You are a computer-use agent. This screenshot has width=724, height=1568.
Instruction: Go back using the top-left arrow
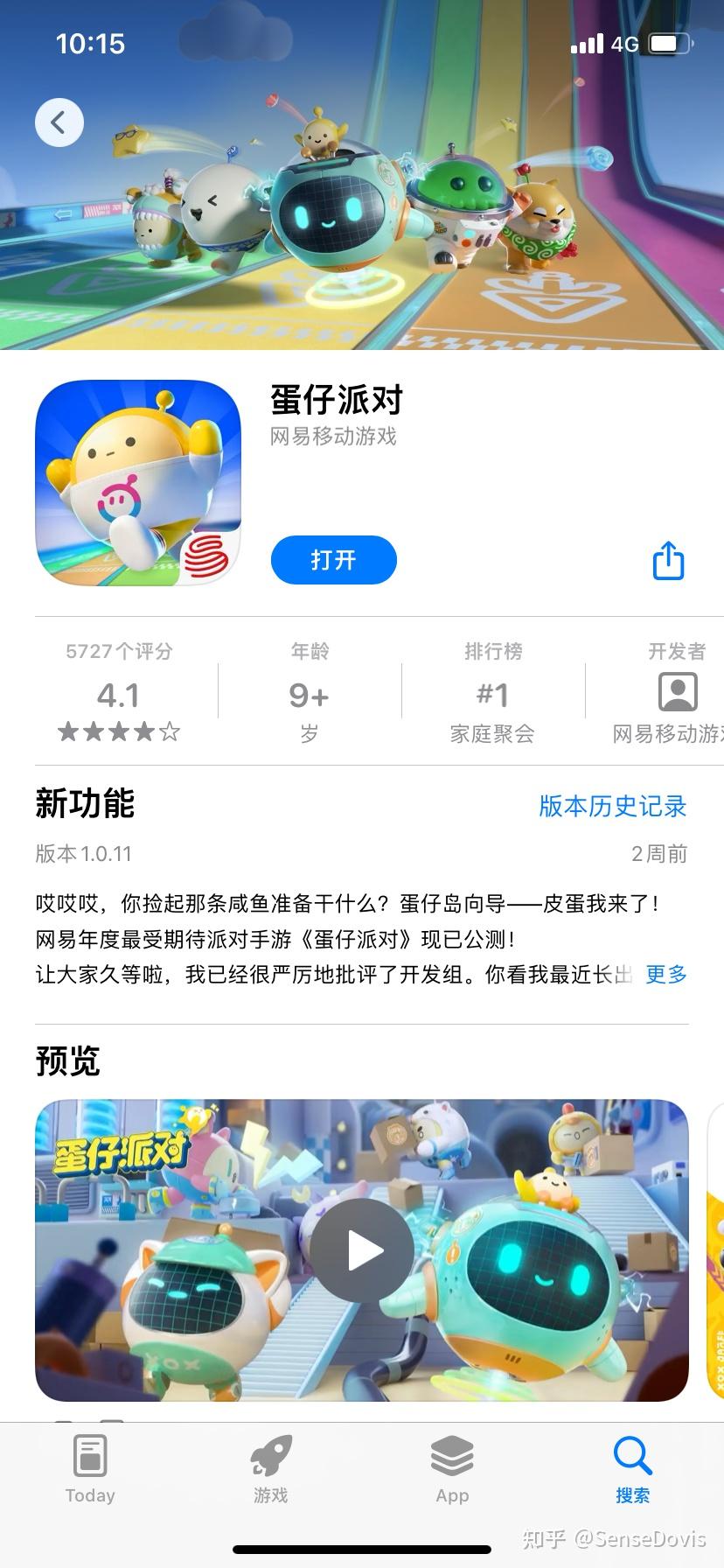coord(59,122)
